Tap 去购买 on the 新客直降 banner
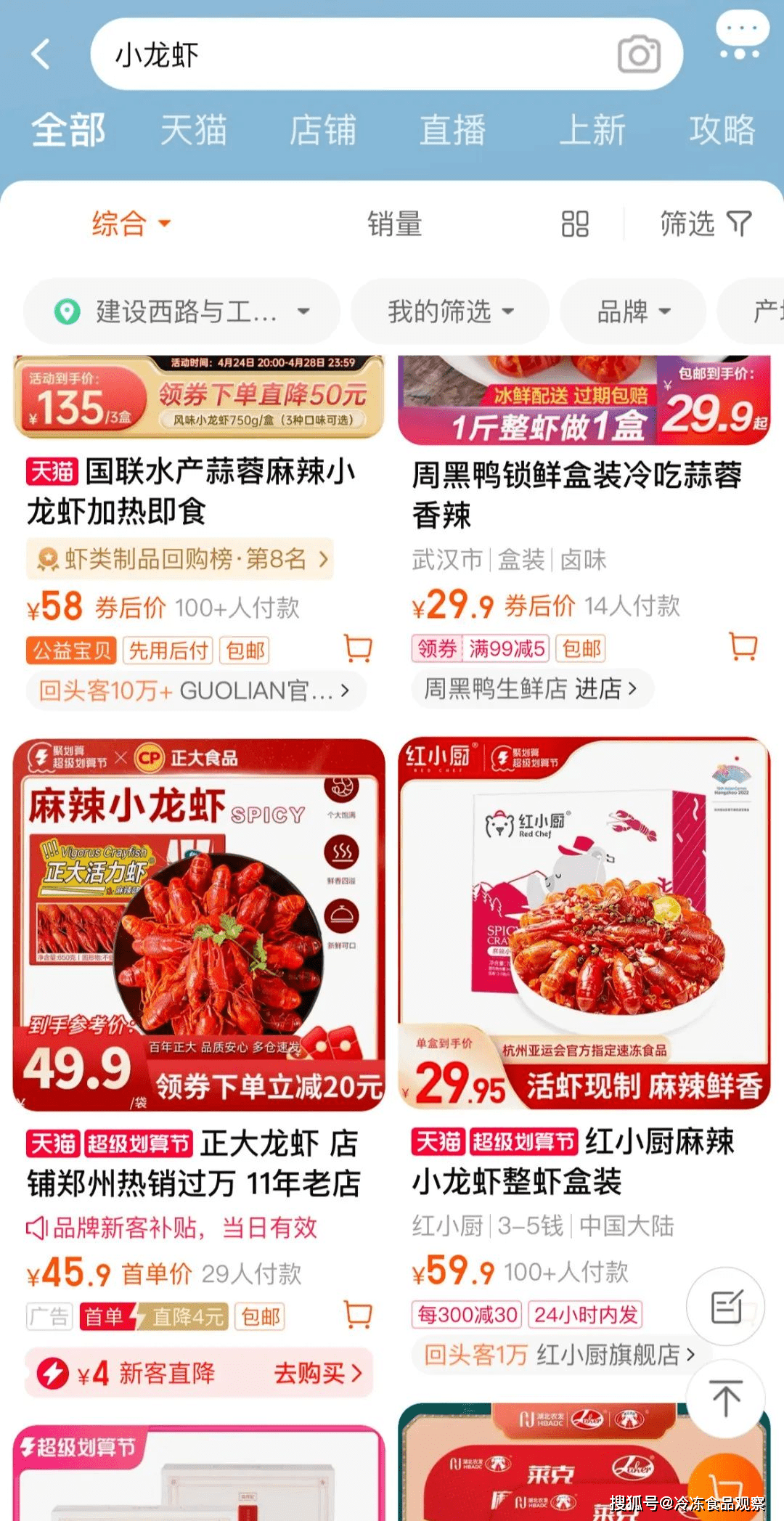The height and width of the screenshot is (1521, 784). 317,1373
